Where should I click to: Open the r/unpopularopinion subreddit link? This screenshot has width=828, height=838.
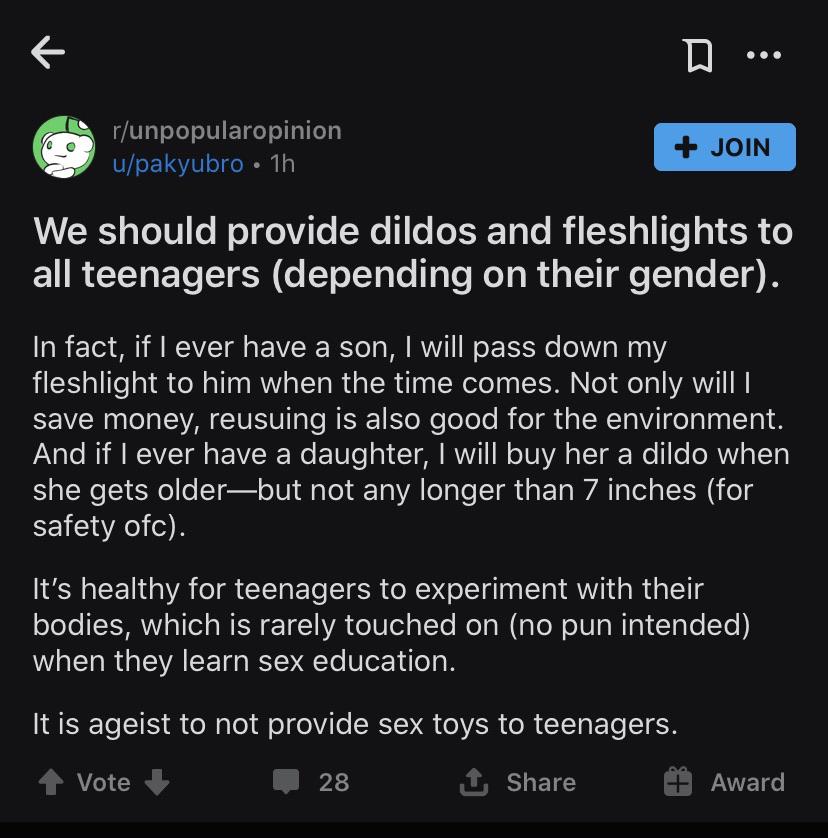226,131
